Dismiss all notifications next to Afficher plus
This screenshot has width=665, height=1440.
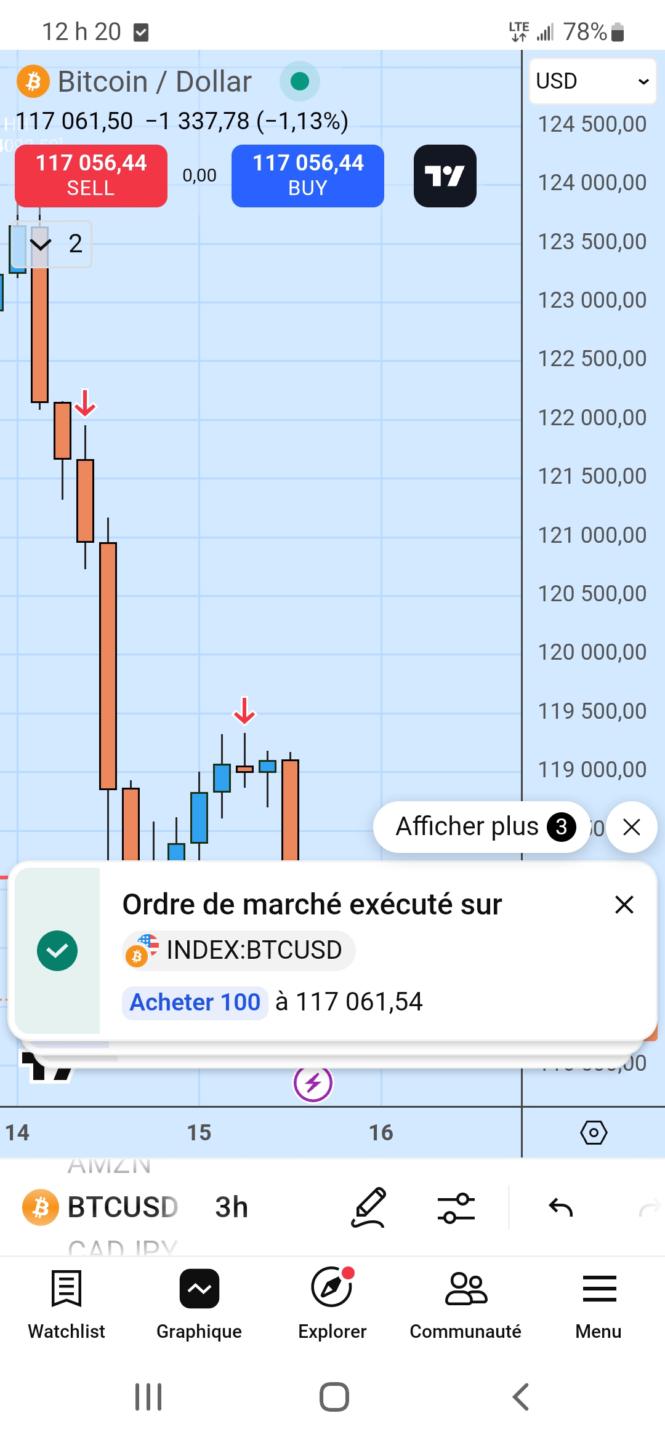[631, 827]
